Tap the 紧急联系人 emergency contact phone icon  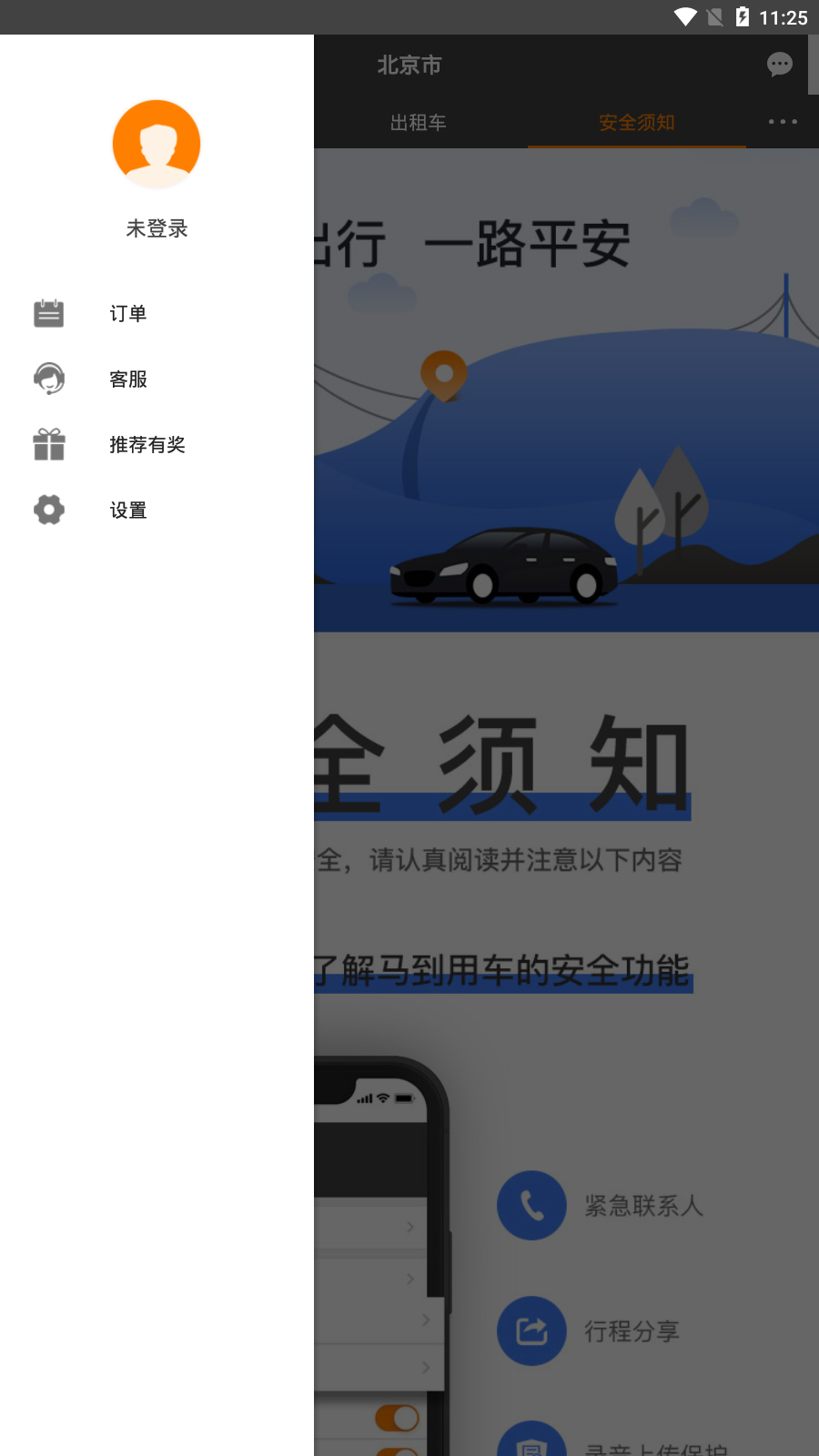(x=531, y=1205)
